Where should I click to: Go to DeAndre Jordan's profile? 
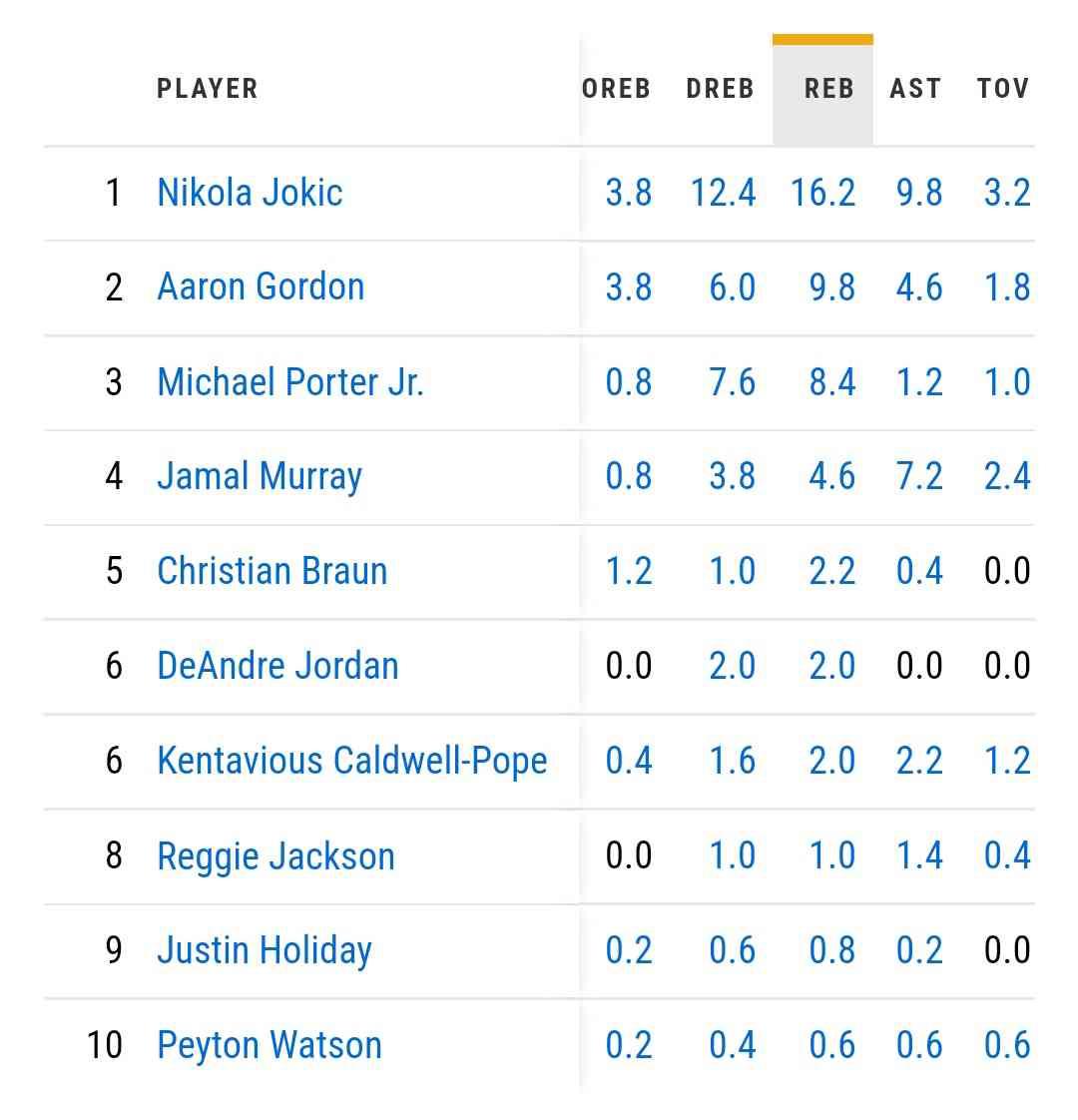coord(277,666)
